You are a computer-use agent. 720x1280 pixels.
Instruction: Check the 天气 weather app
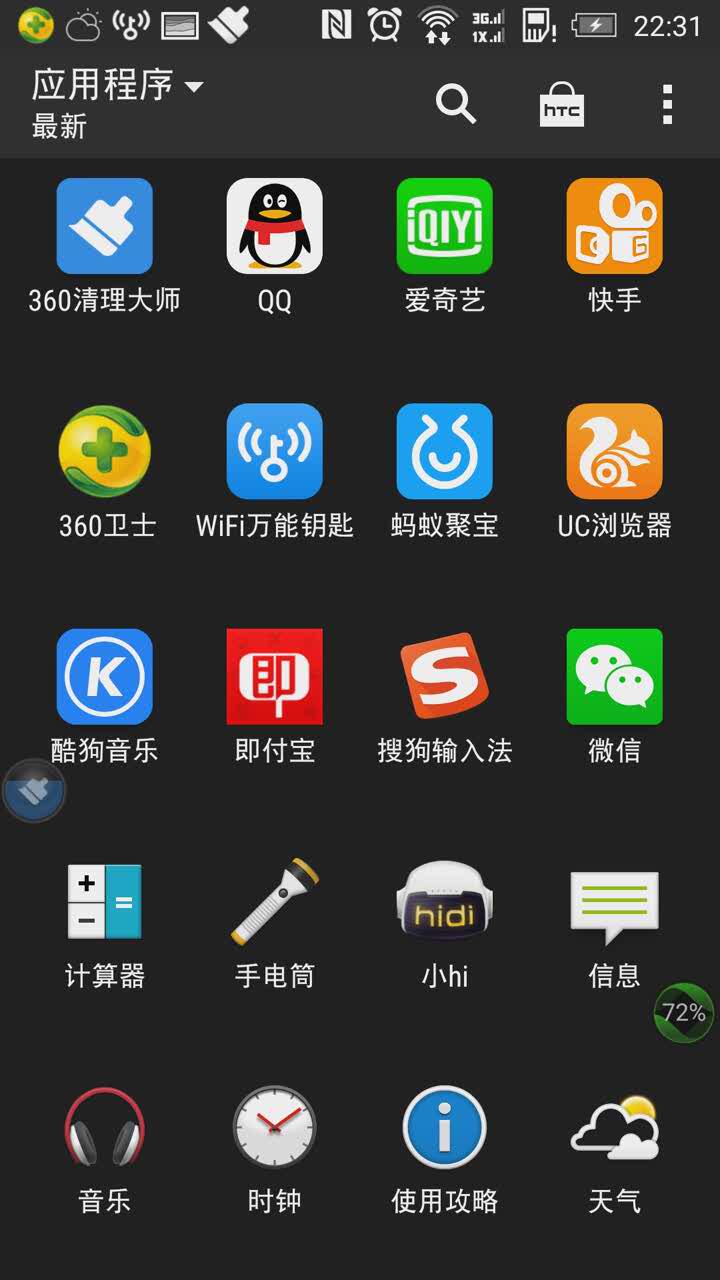(x=614, y=1127)
